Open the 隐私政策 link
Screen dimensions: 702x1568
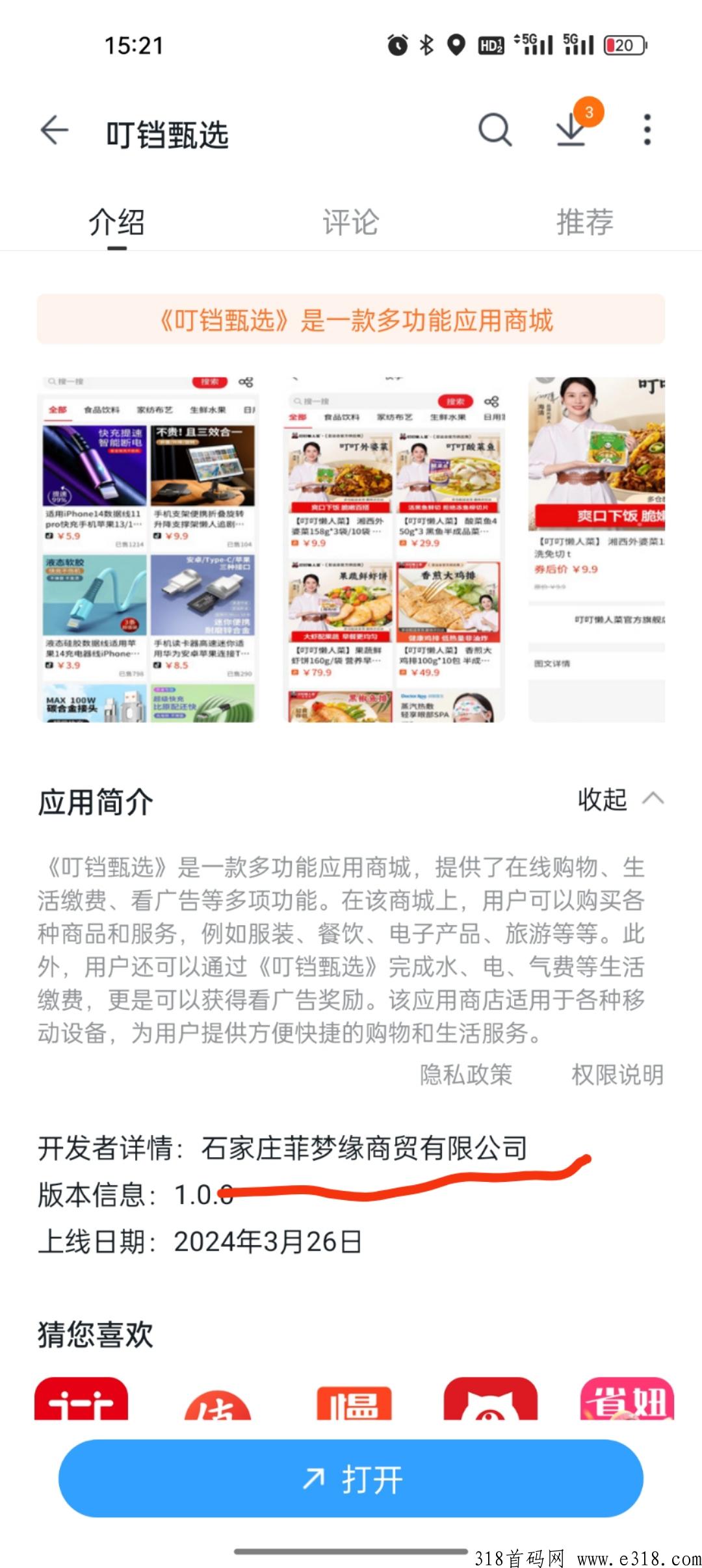pos(466,1075)
